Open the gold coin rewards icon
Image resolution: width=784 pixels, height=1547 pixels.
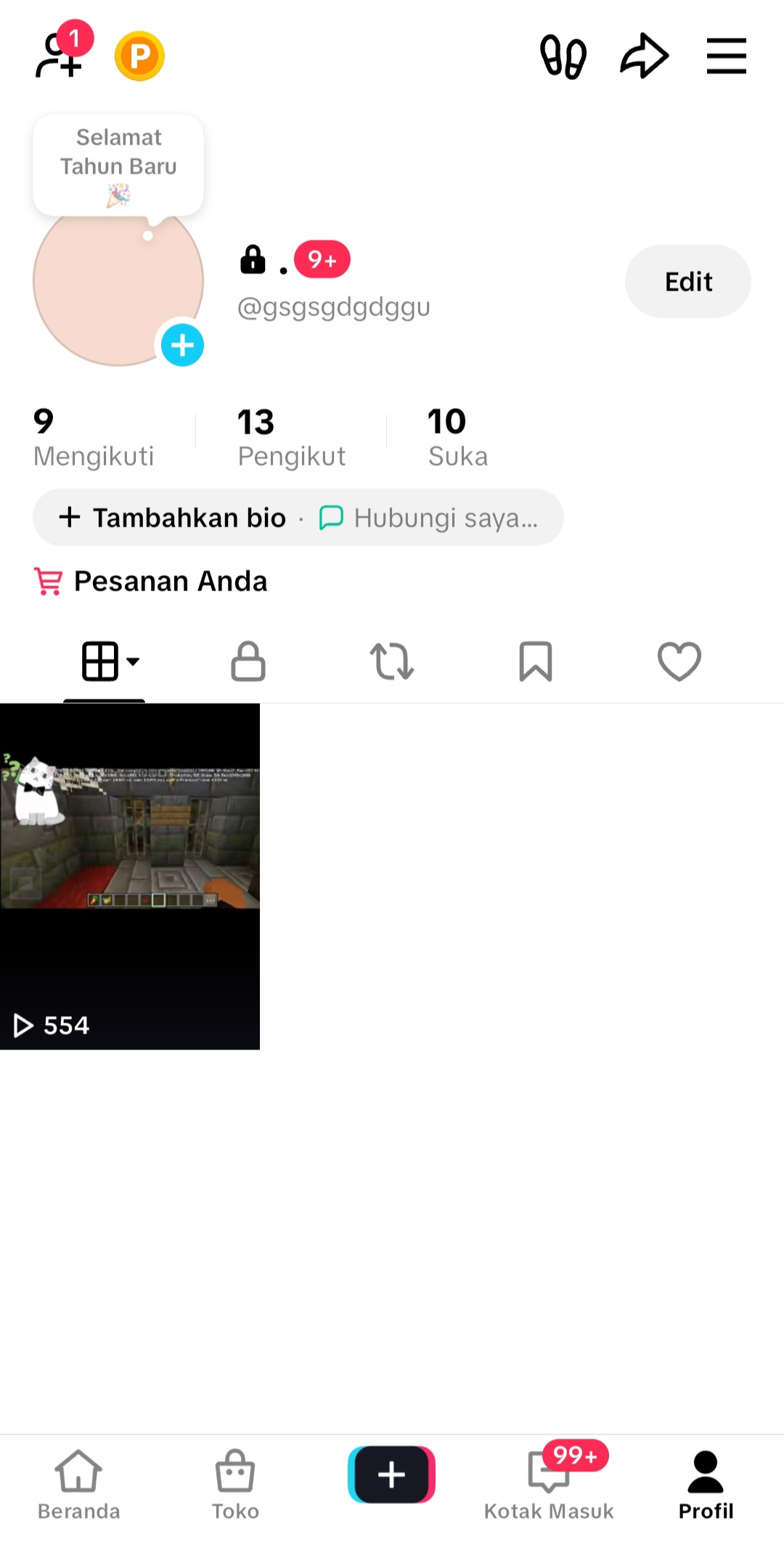(139, 56)
